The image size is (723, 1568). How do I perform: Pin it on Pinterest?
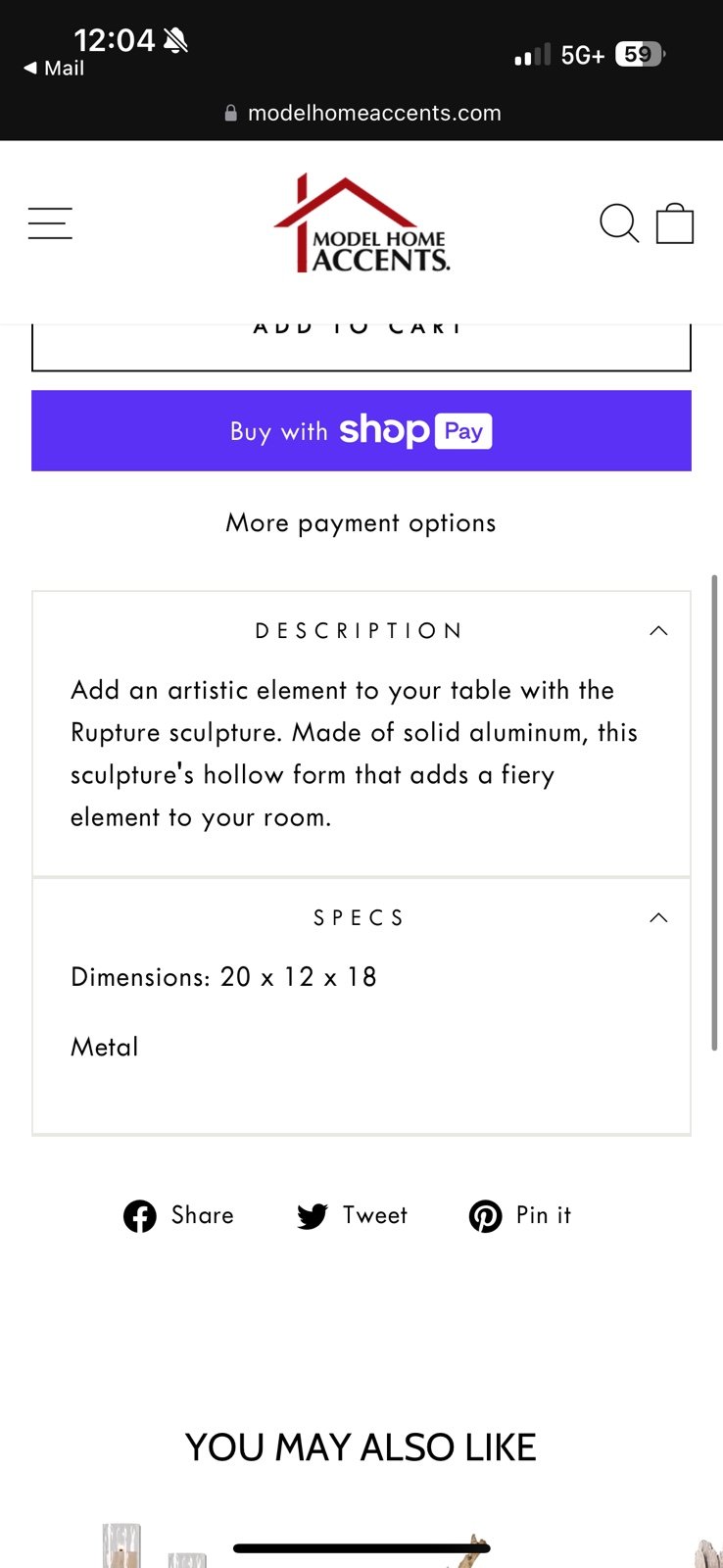tap(520, 1216)
